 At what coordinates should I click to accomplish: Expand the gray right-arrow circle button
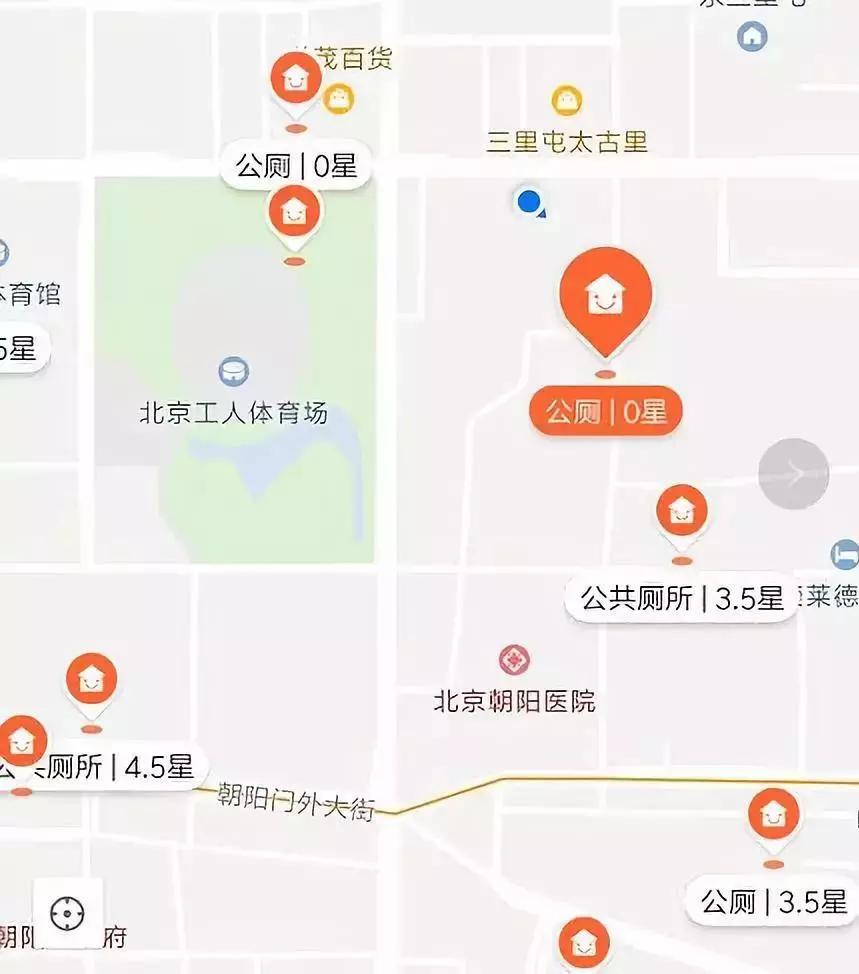click(795, 472)
